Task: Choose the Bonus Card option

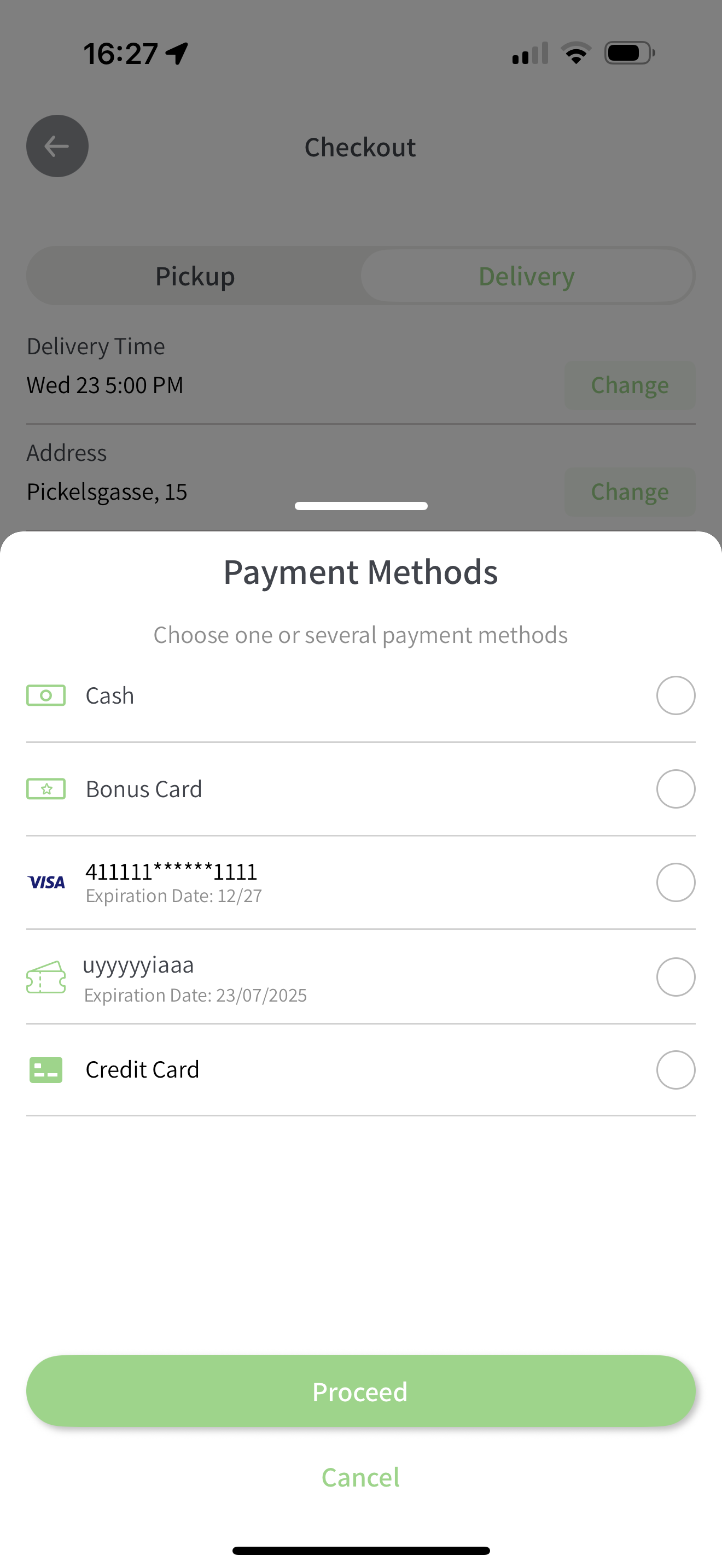Action: click(x=360, y=789)
